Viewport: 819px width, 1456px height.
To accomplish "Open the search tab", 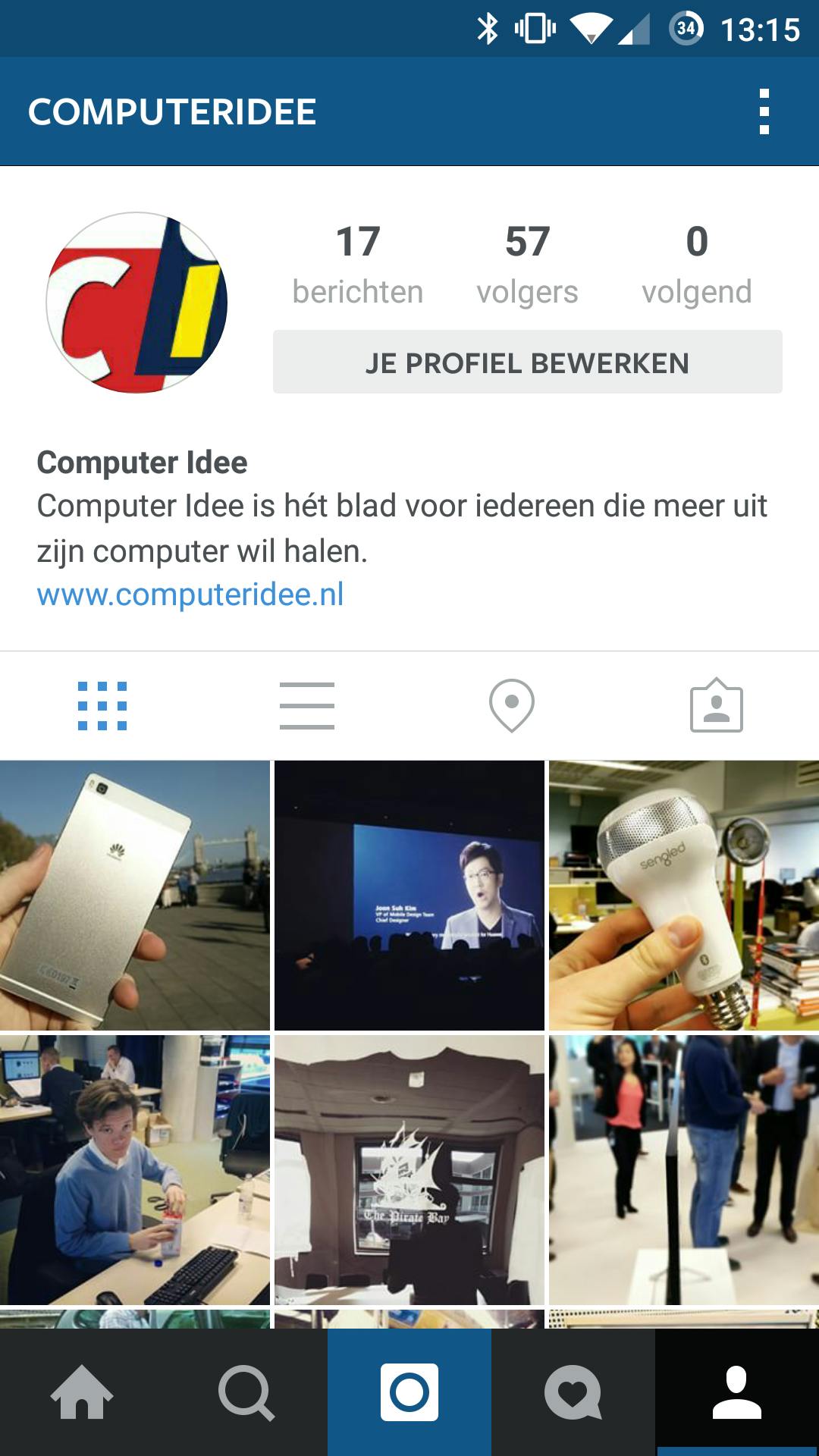I will [246, 1392].
